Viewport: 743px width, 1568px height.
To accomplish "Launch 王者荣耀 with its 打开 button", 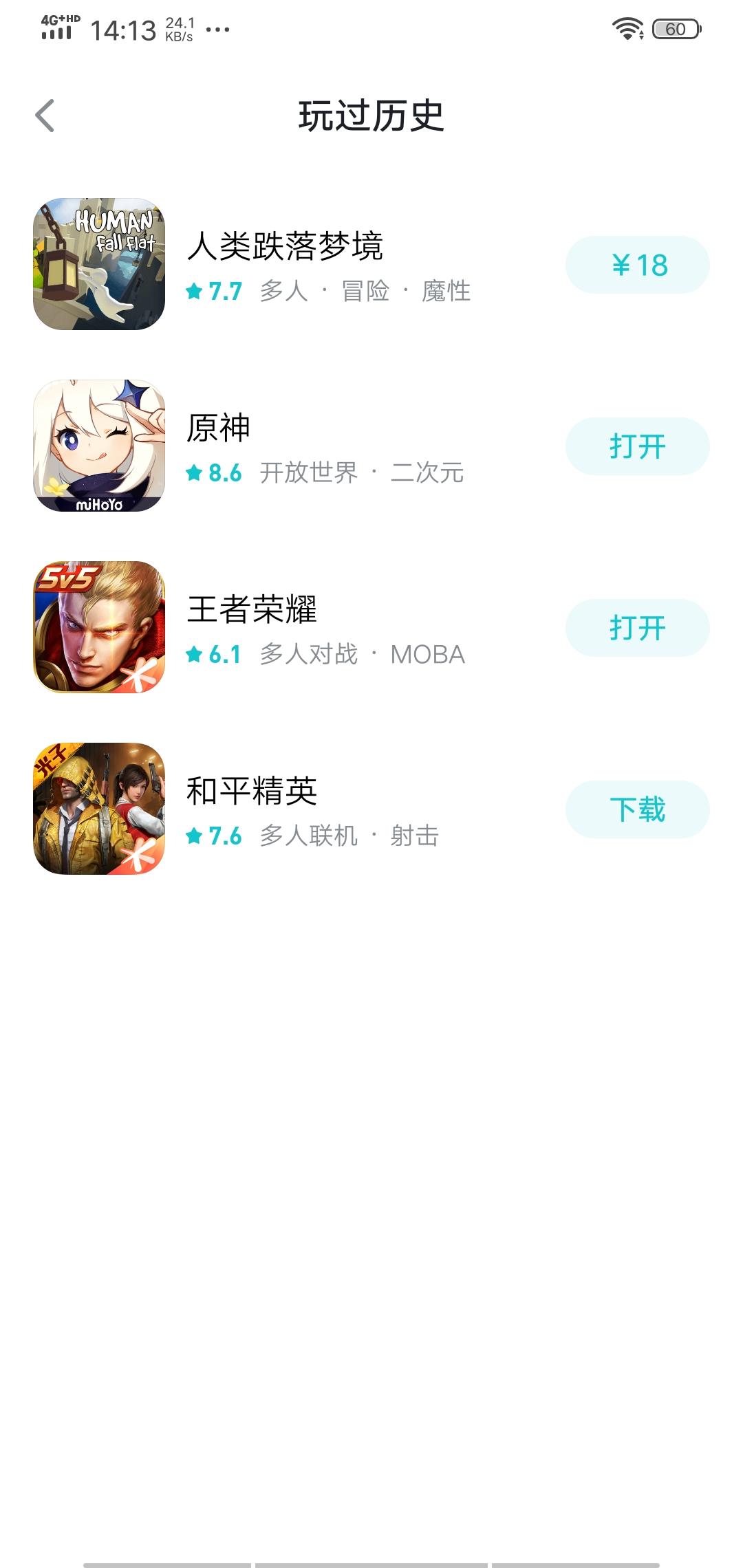I will tap(636, 627).
